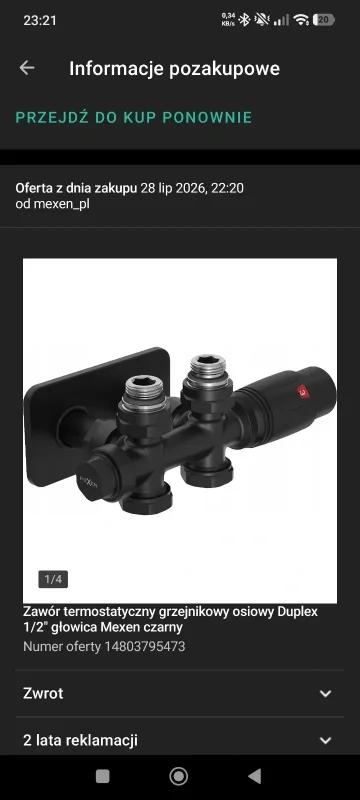Screen dimensions: 360x800
Task: Go back using the app bar arrow
Action: [x=27, y=68]
